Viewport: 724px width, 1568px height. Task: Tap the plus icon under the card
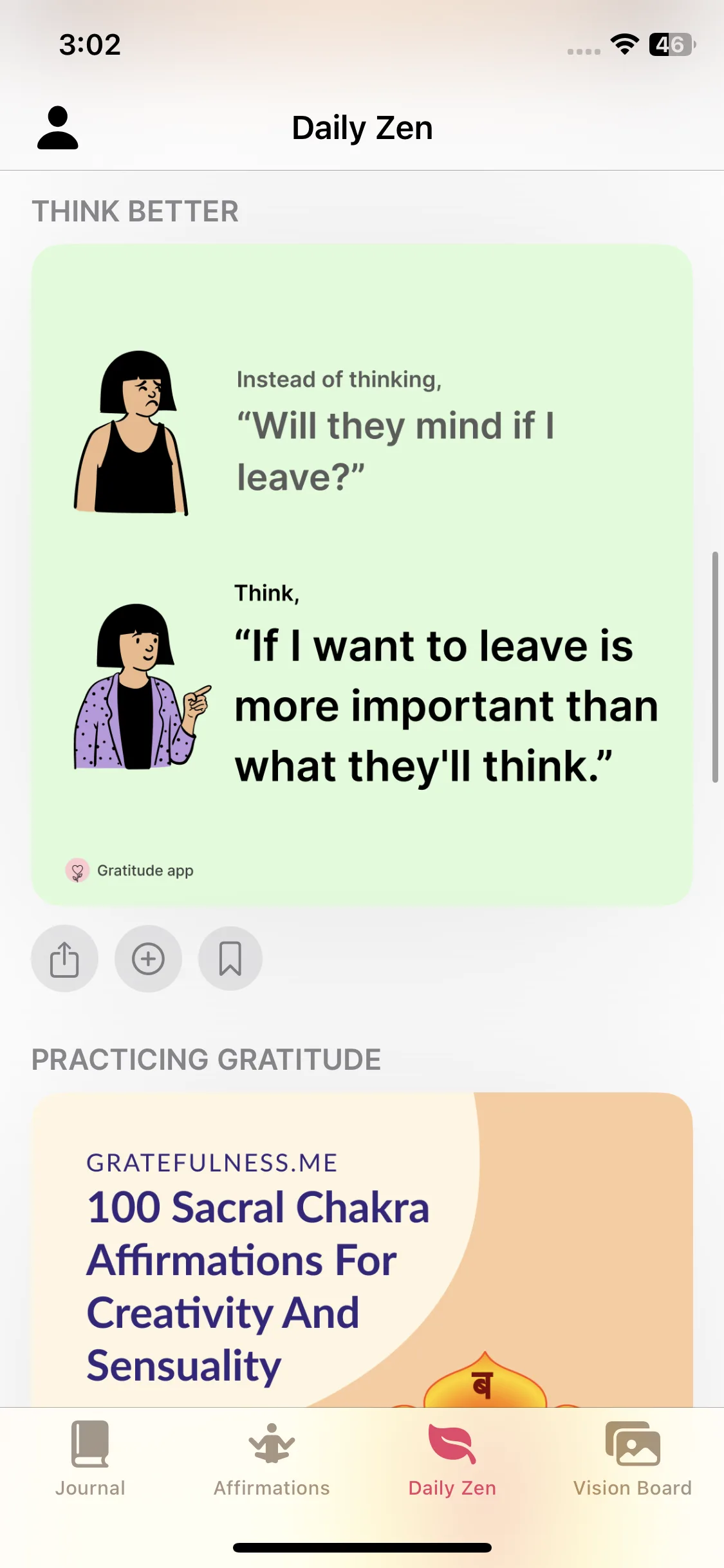click(x=148, y=959)
